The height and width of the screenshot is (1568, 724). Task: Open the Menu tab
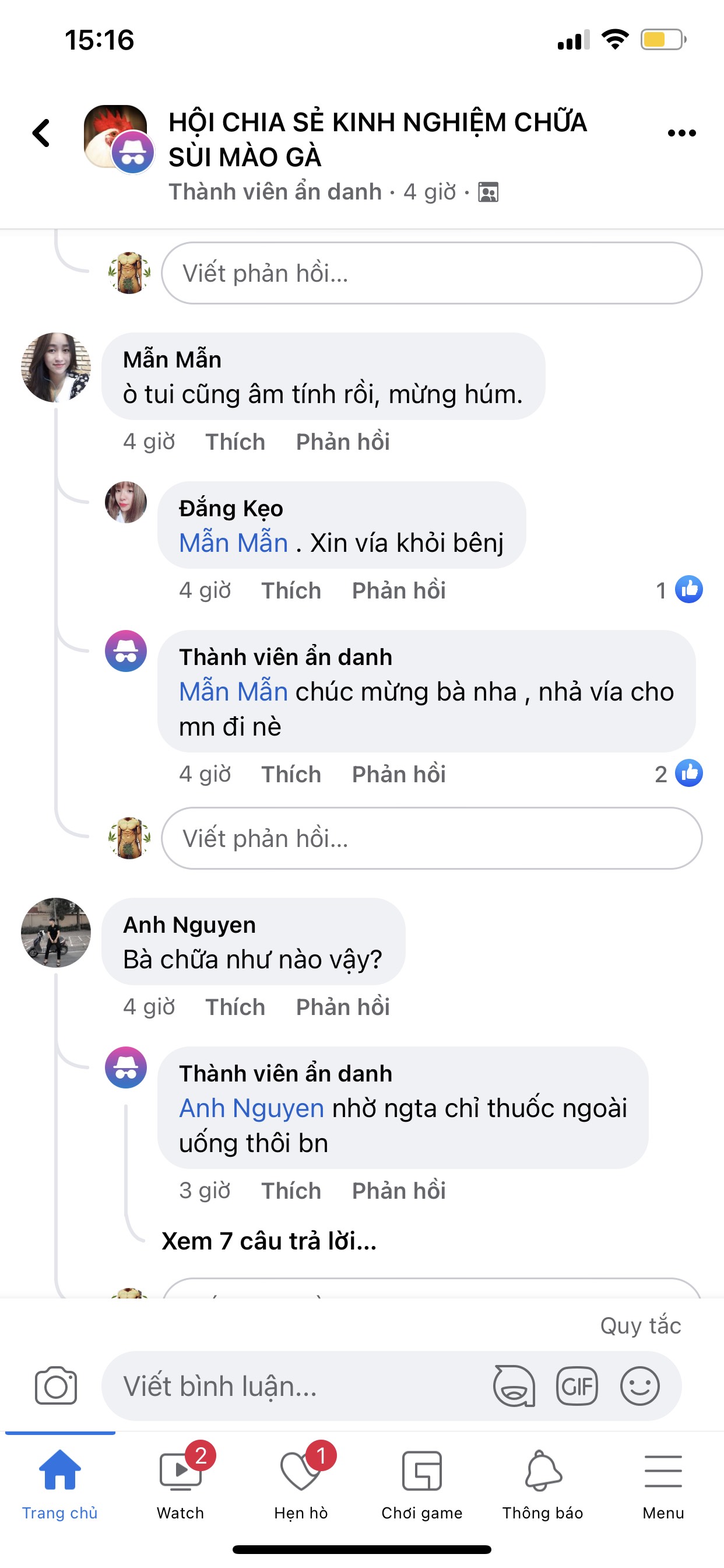point(663,1483)
